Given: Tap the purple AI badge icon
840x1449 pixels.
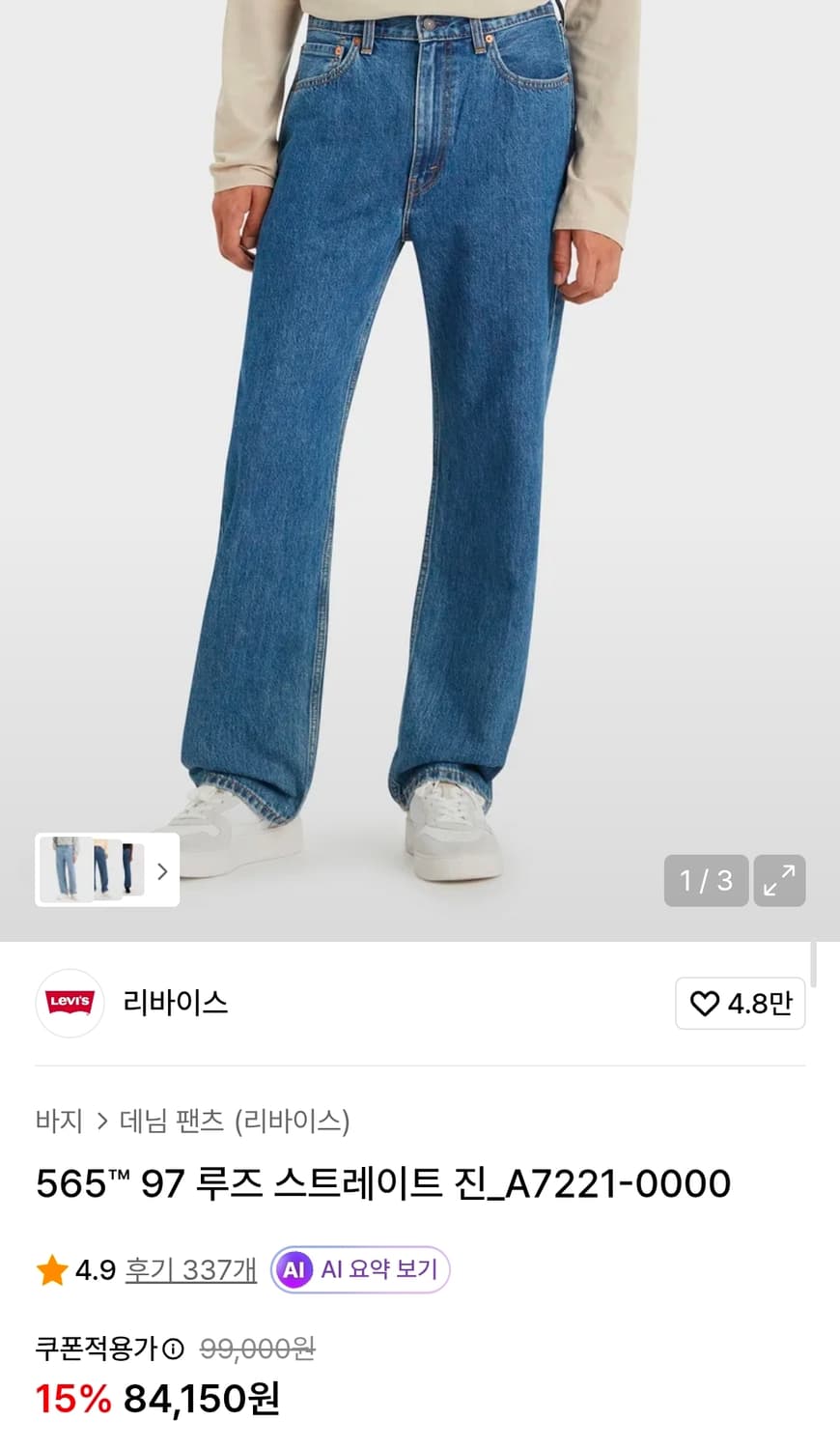Looking at the screenshot, I should tap(296, 1268).
